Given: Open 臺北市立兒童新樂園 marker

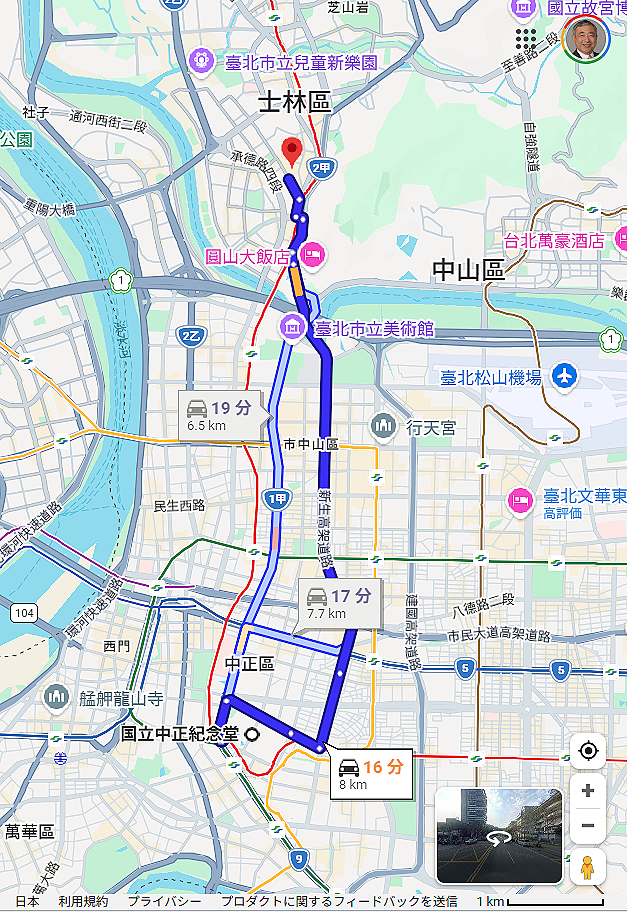Looking at the screenshot, I should (203, 61).
